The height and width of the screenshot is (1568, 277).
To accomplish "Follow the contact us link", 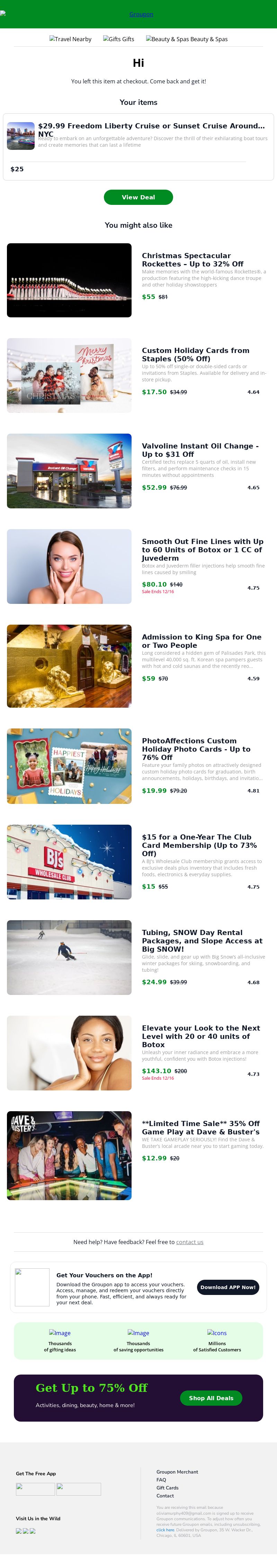I will (189, 1242).
